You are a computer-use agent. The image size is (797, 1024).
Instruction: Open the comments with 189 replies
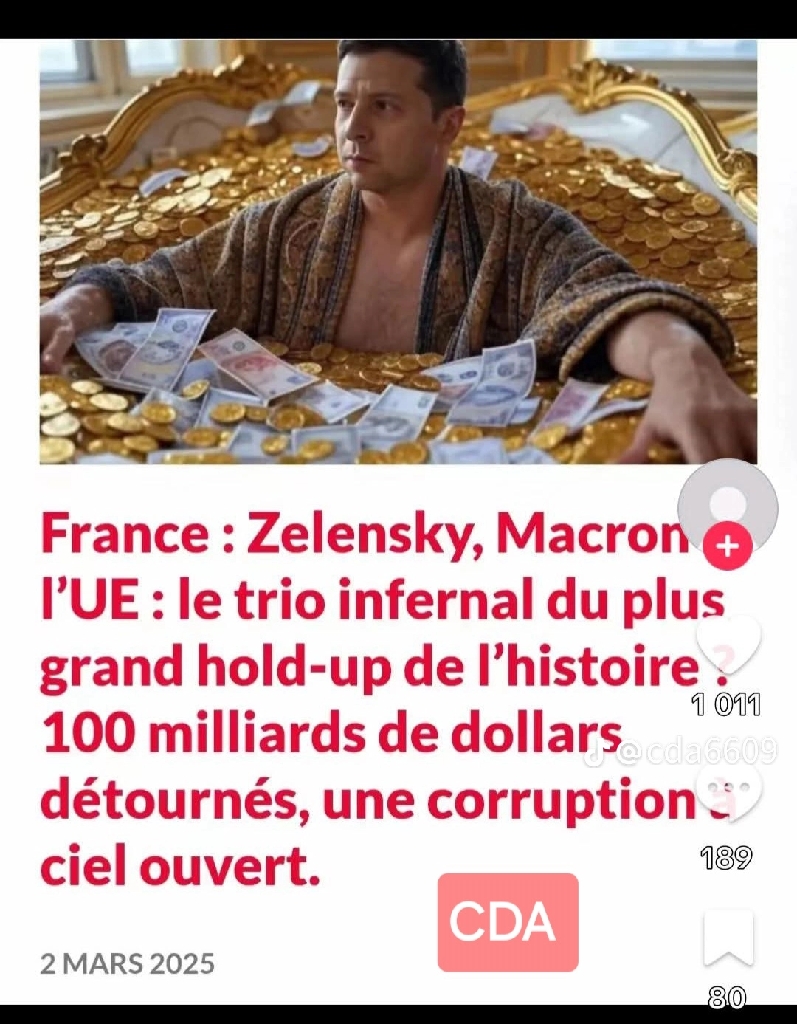(728, 792)
